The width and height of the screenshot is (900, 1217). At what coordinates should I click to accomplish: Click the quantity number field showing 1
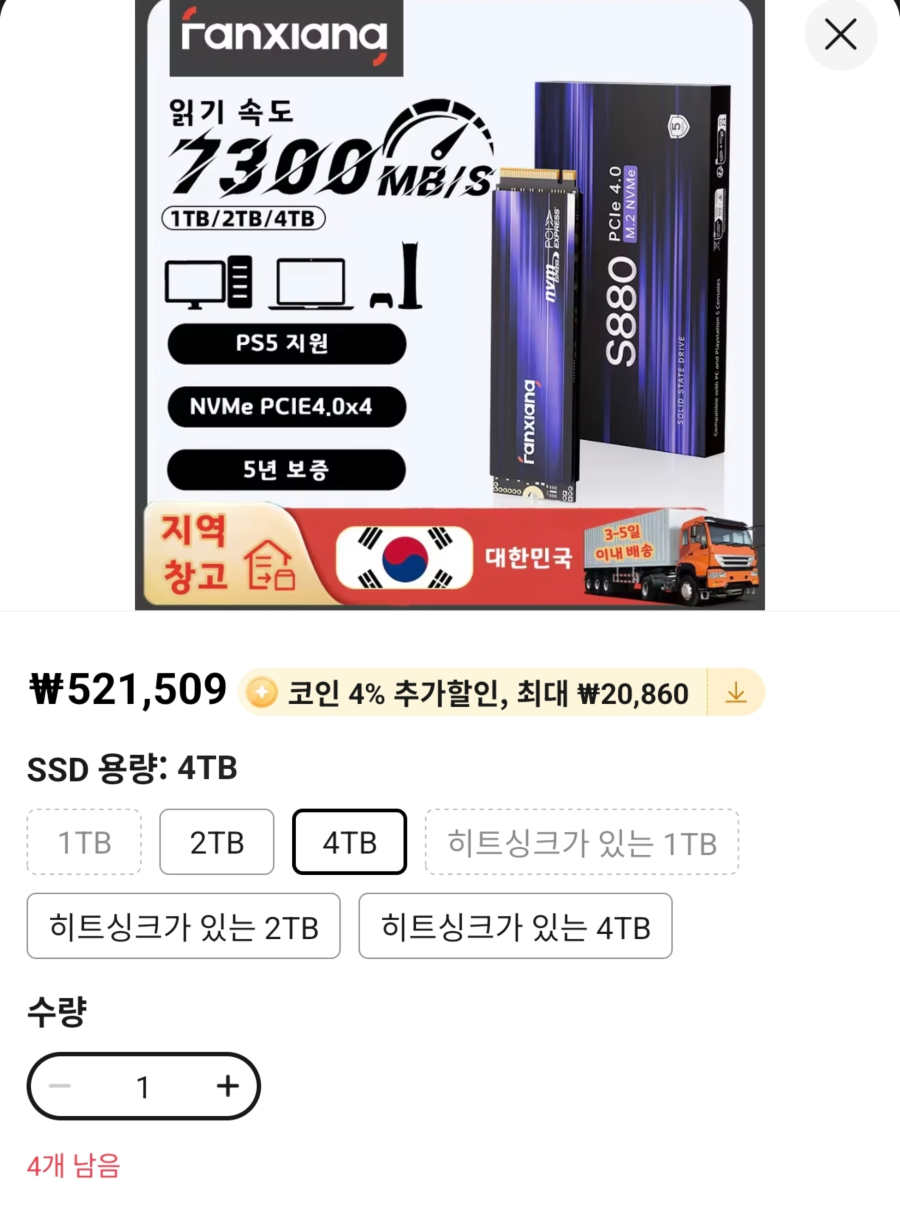143,1086
